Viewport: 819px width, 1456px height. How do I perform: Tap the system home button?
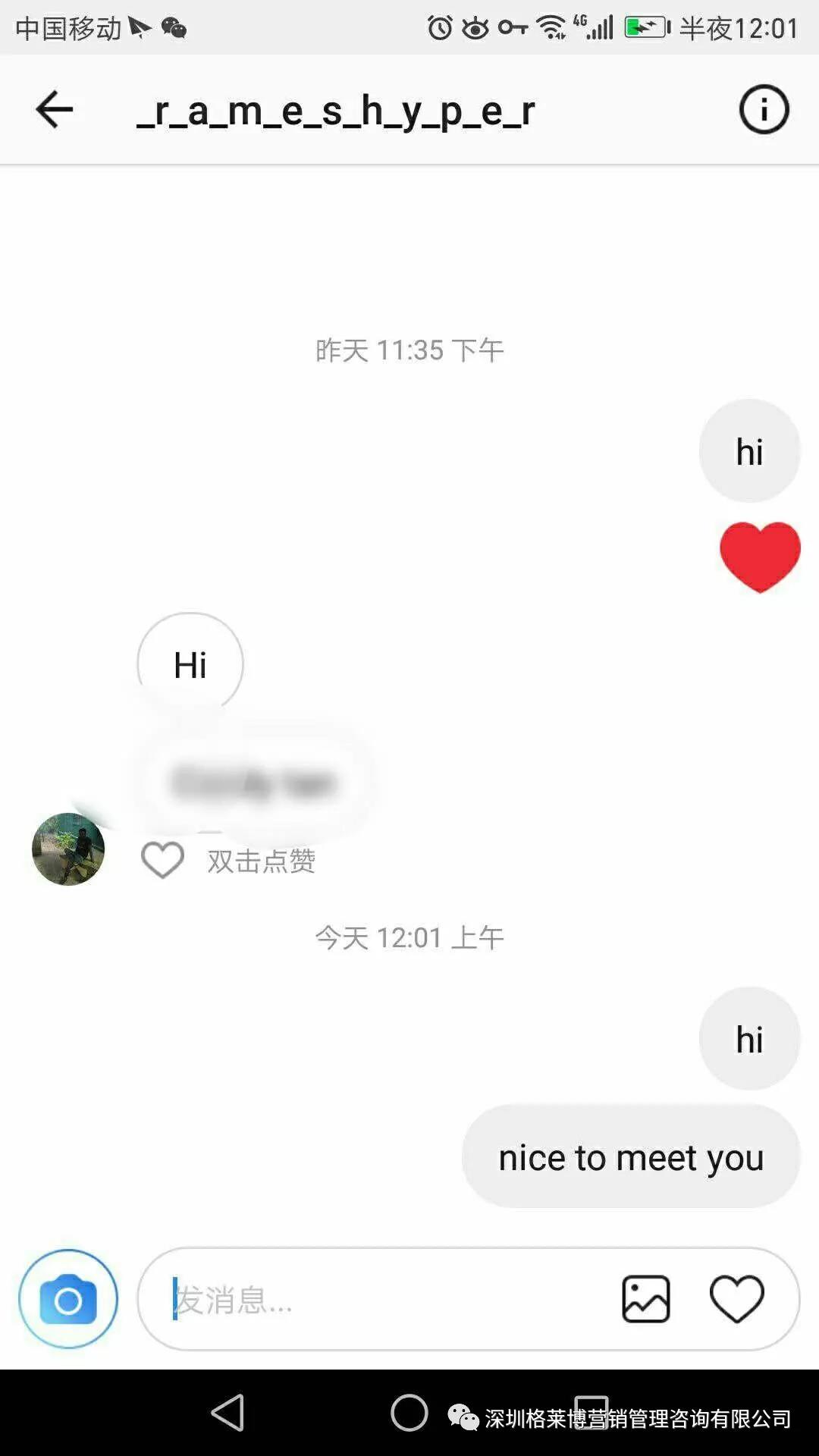tap(409, 1413)
